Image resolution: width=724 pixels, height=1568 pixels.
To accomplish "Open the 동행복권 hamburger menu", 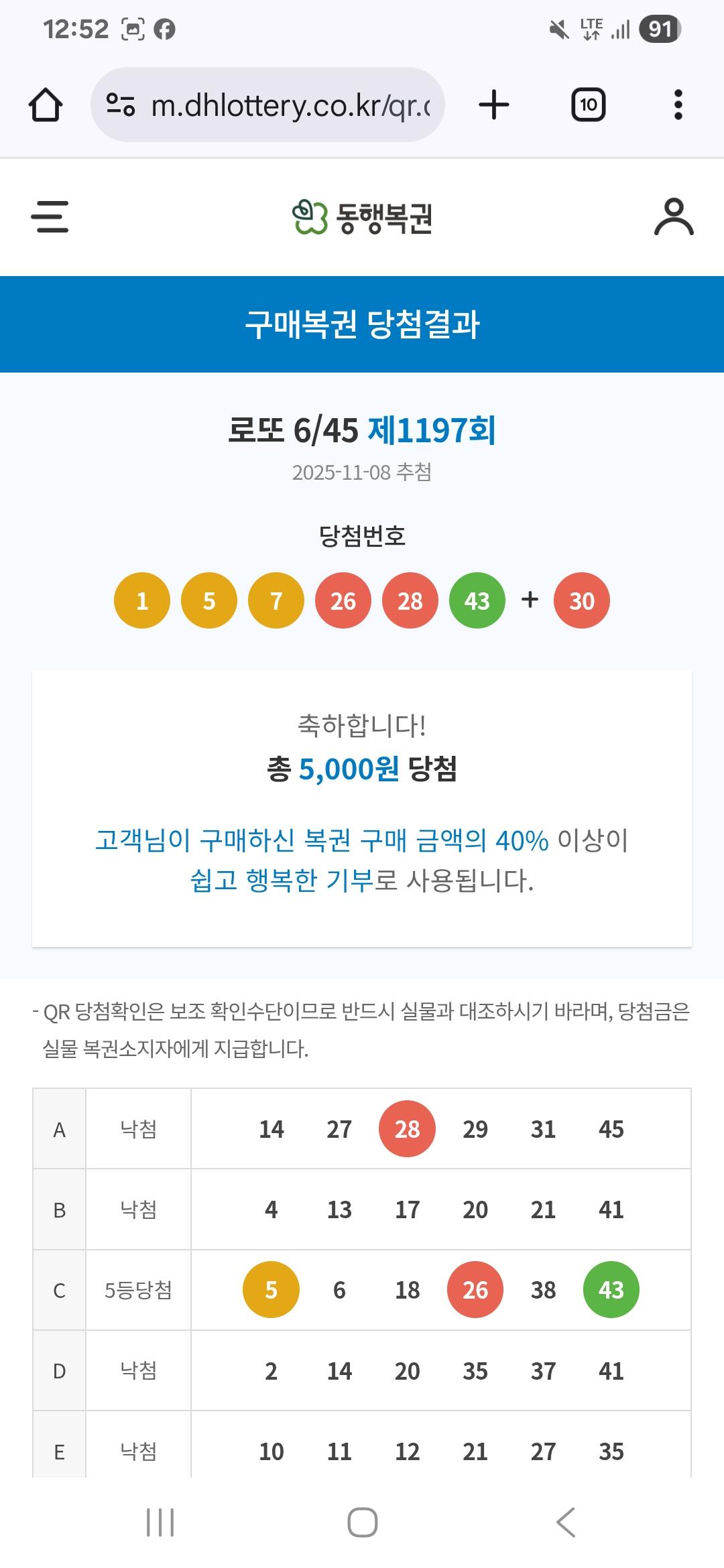I will [x=50, y=216].
